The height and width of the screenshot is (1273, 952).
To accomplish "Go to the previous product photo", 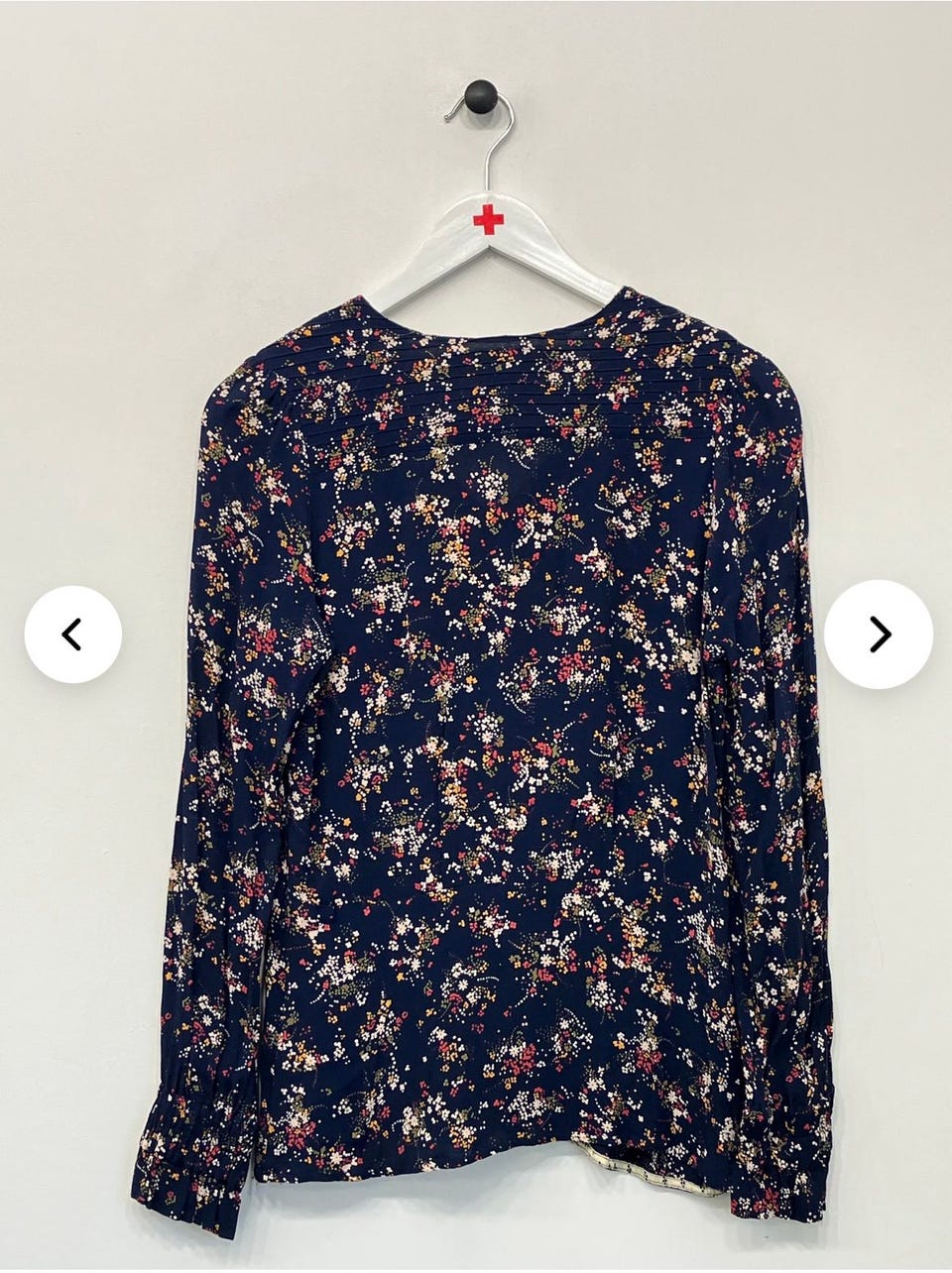I will tap(72, 635).
